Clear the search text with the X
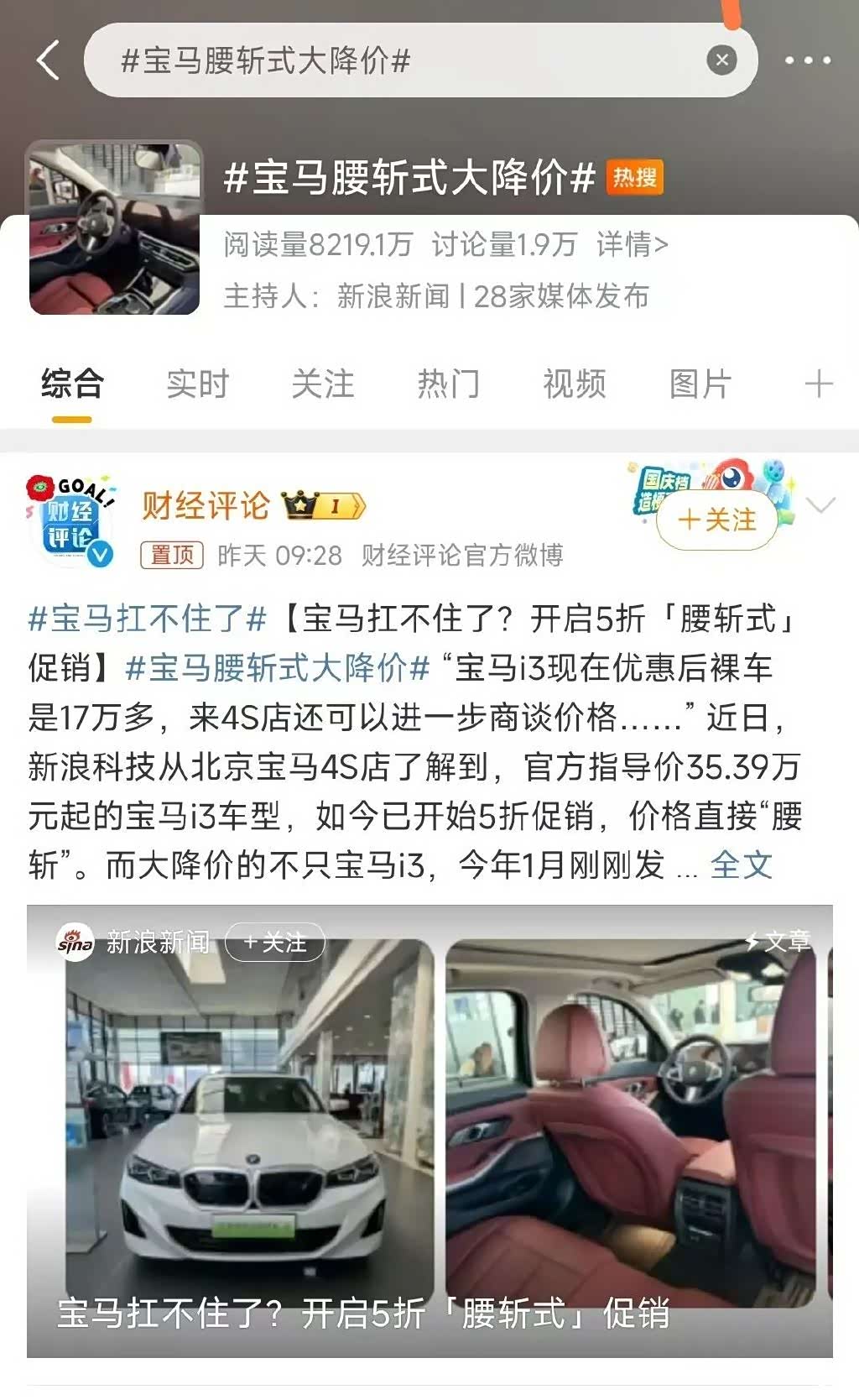 pos(721,60)
